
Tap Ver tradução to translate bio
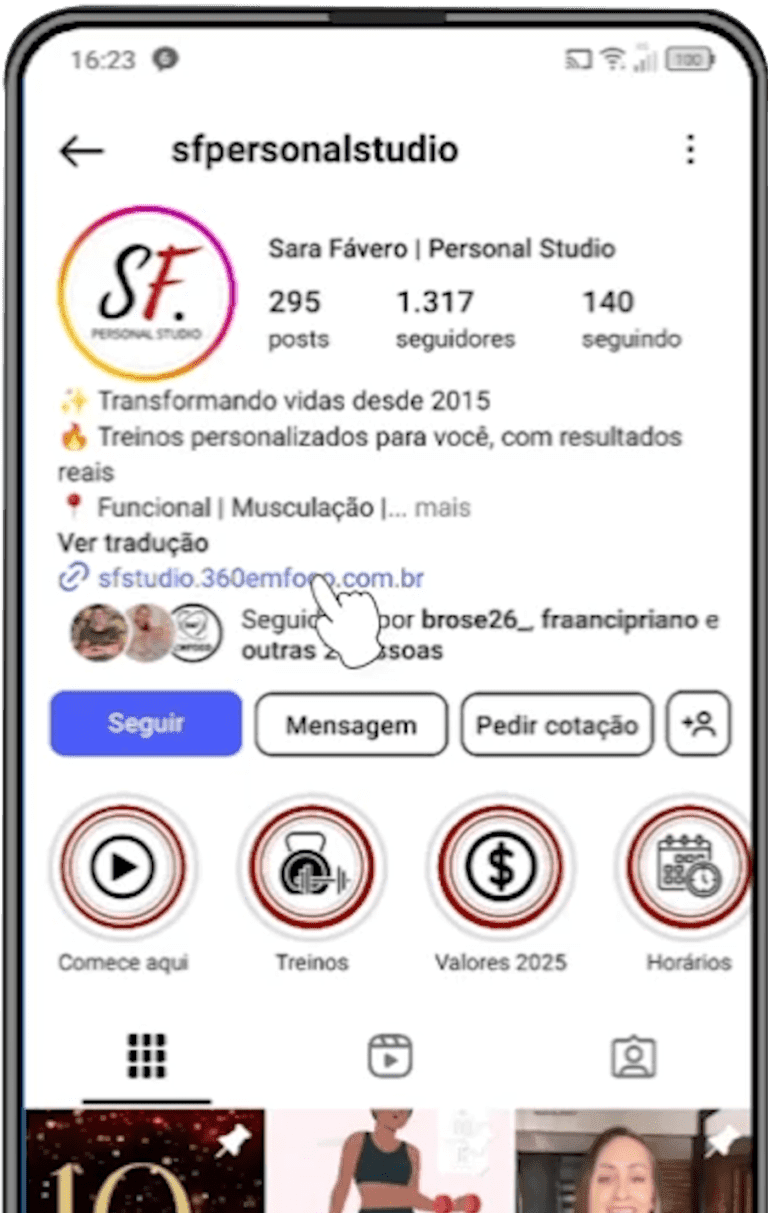click(133, 543)
